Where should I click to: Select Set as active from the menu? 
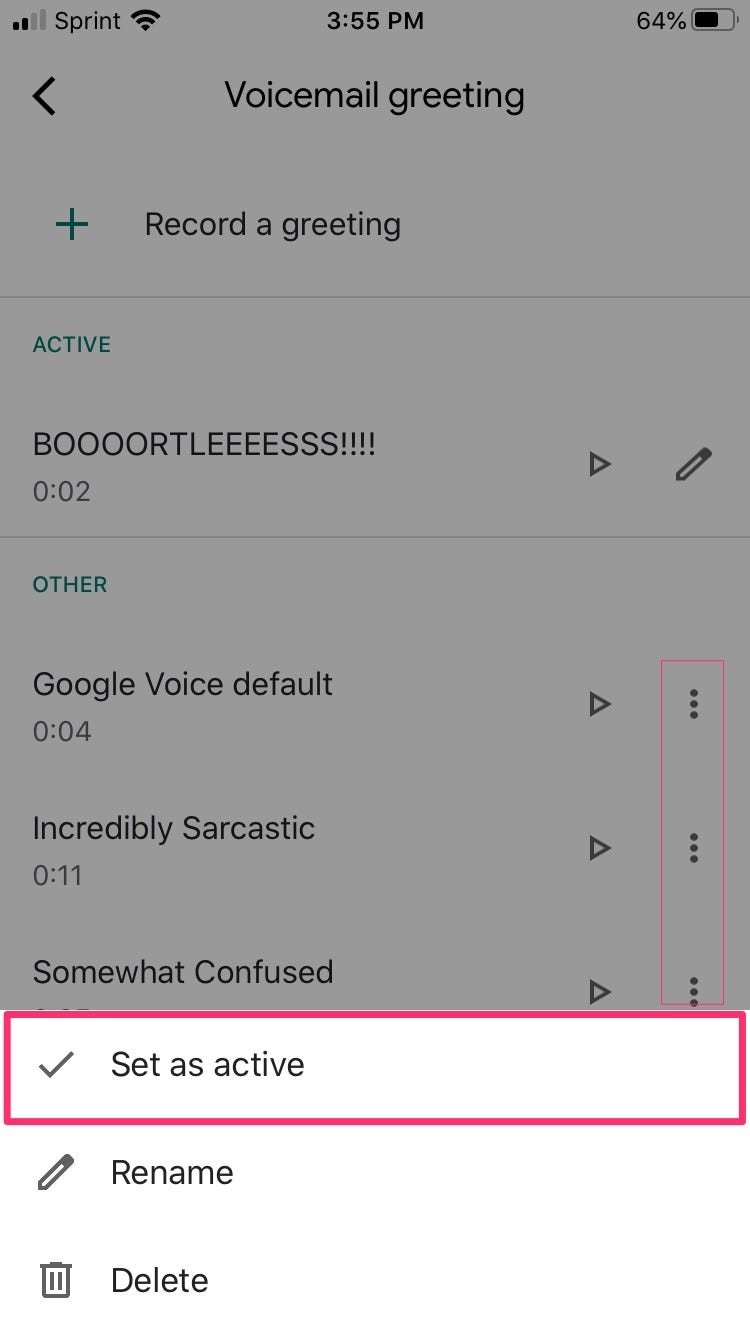point(207,1064)
